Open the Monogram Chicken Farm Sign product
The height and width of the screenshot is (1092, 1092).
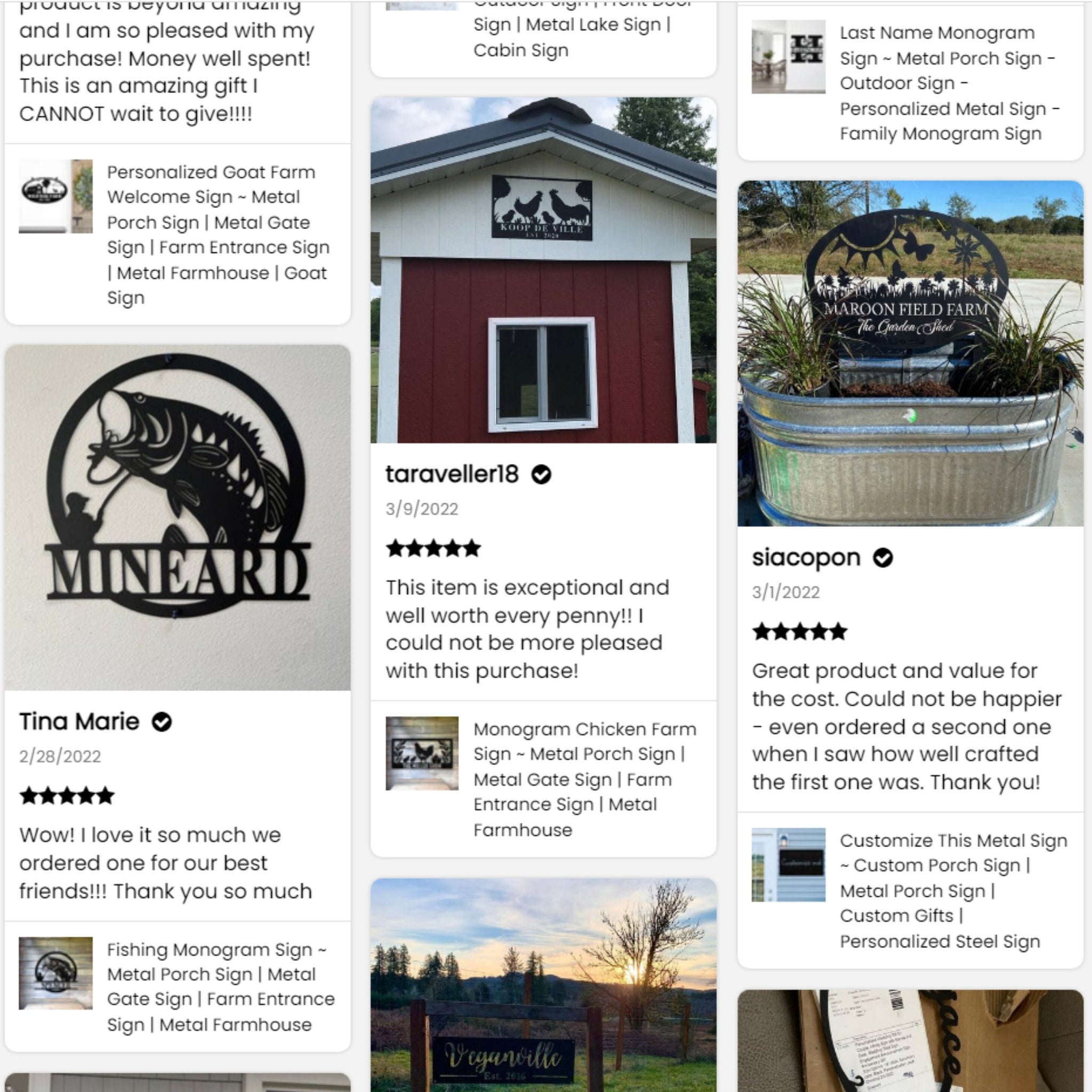point(584,779)
